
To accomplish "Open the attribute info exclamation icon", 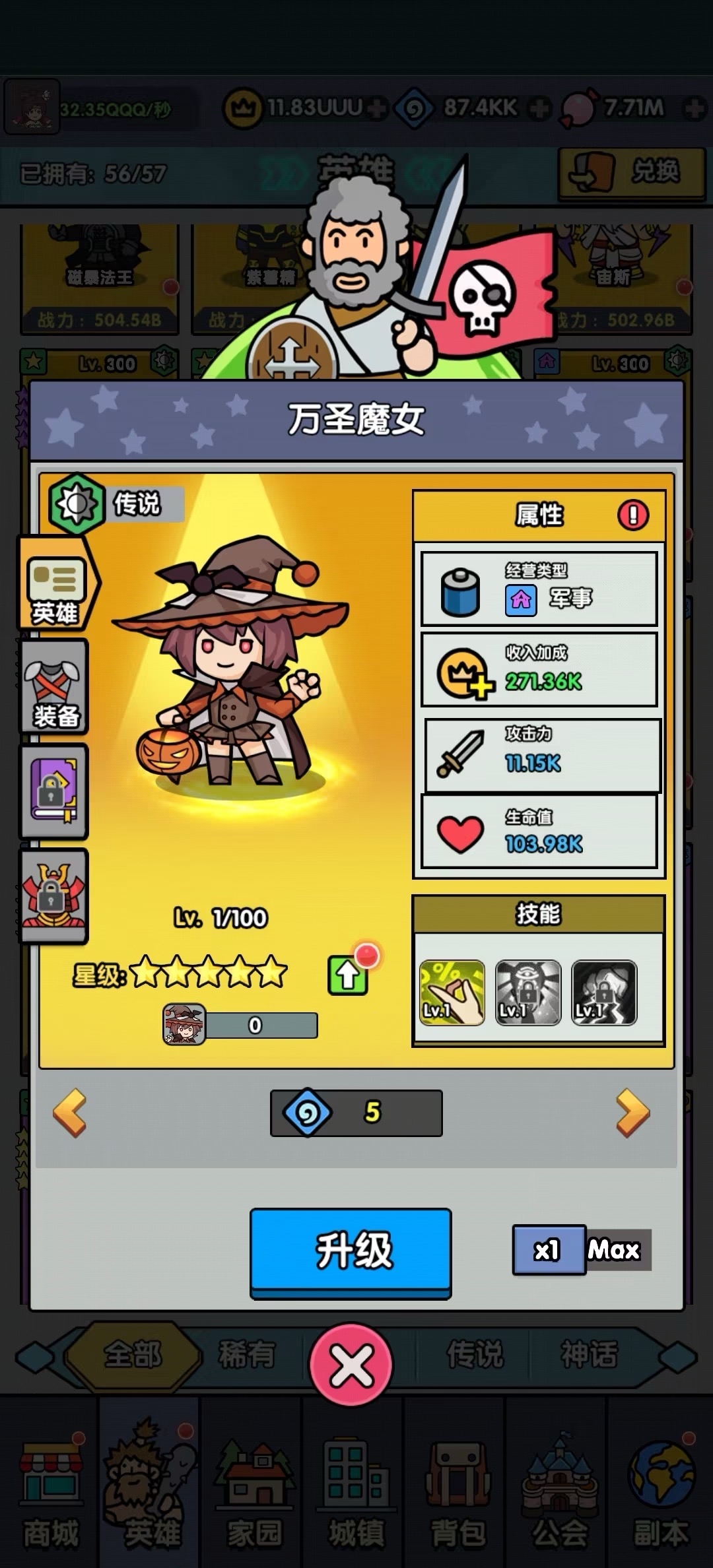I will click(632, 515).
